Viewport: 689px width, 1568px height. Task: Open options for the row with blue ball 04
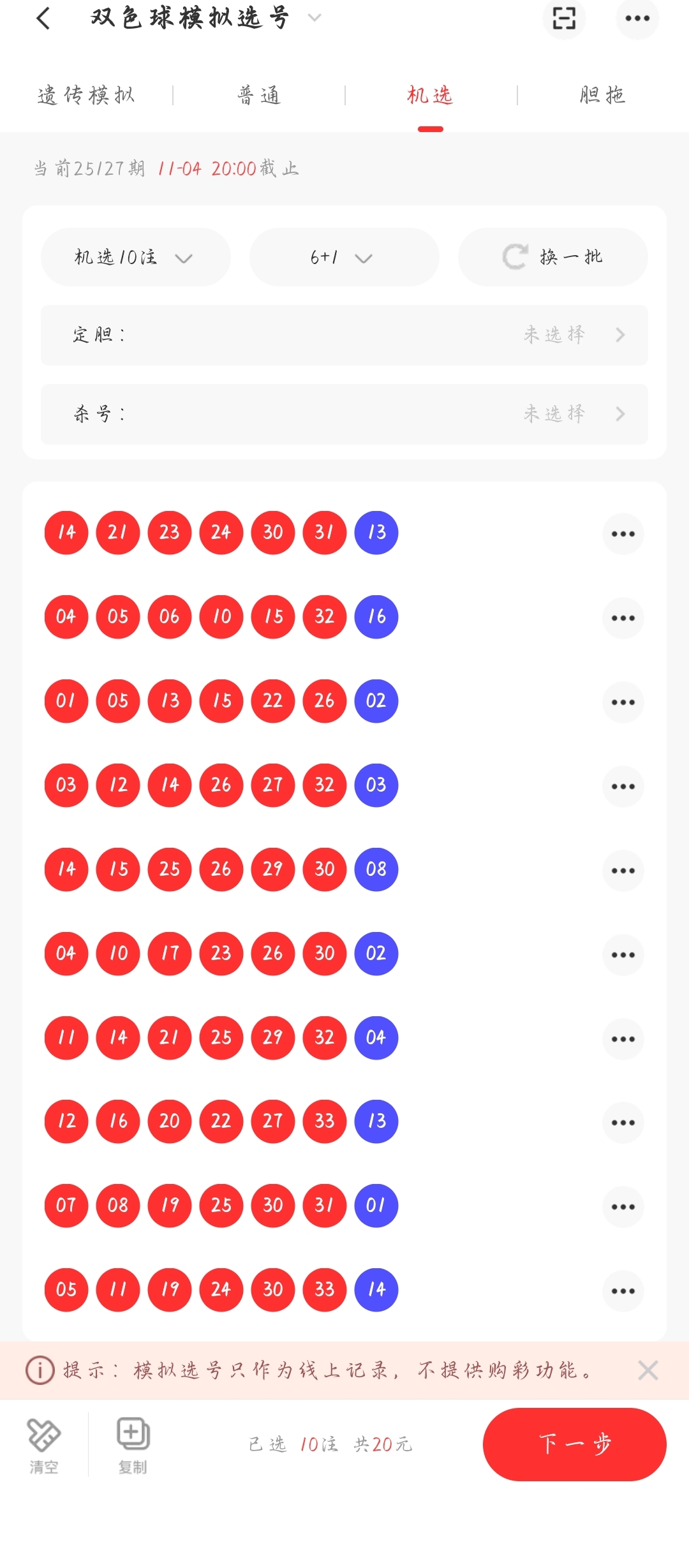(623, 1039)
